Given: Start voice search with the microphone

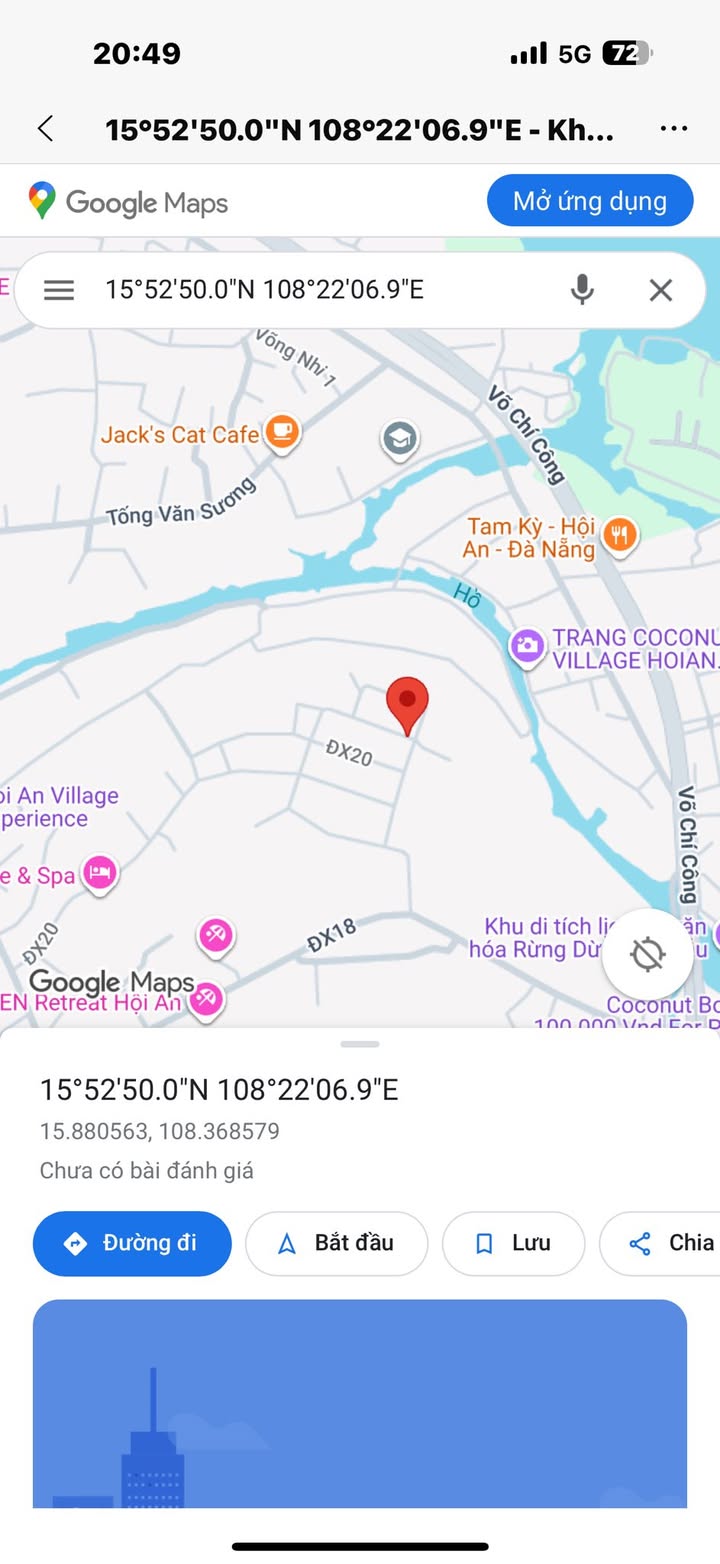Looking at the screenshot, I should point(582,290).
